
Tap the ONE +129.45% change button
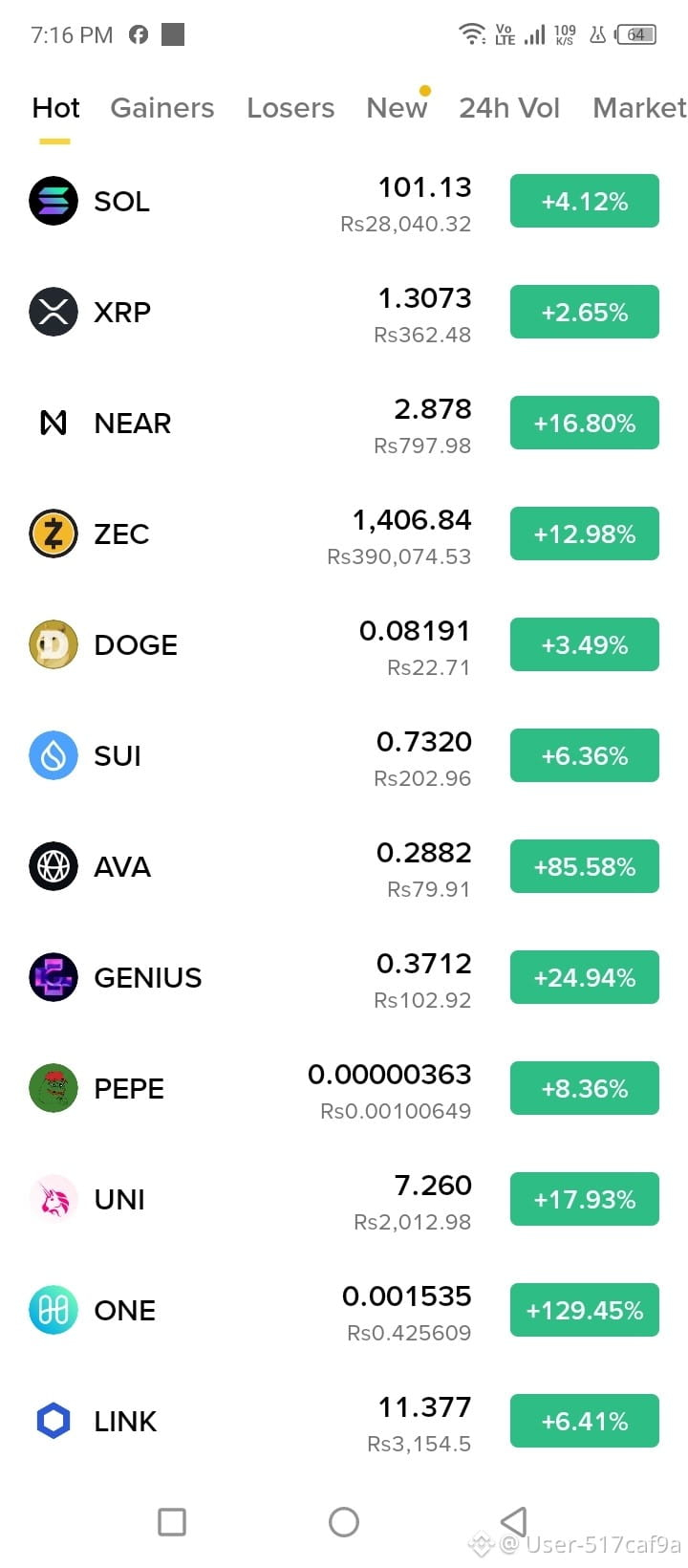tap(585, 1310)
